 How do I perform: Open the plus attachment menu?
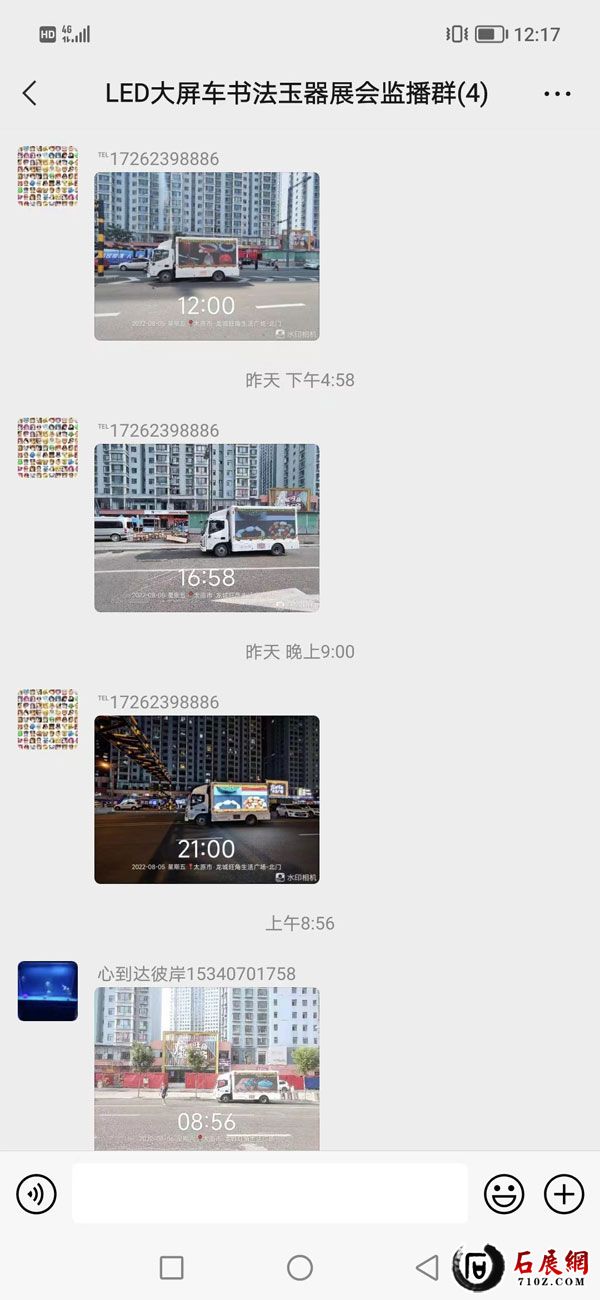(564, 1193)
